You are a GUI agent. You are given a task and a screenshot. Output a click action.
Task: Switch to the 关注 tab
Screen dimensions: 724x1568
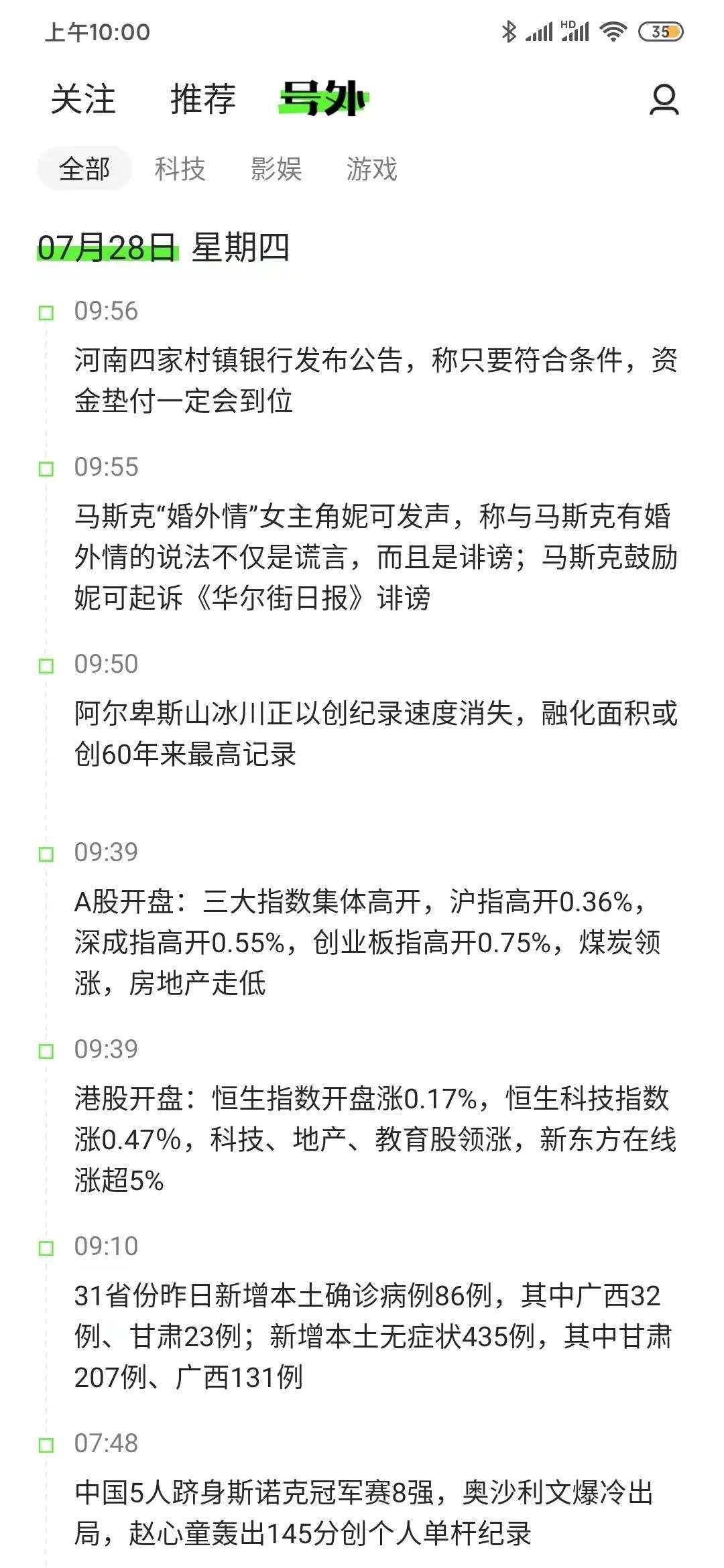coord(83,100)
